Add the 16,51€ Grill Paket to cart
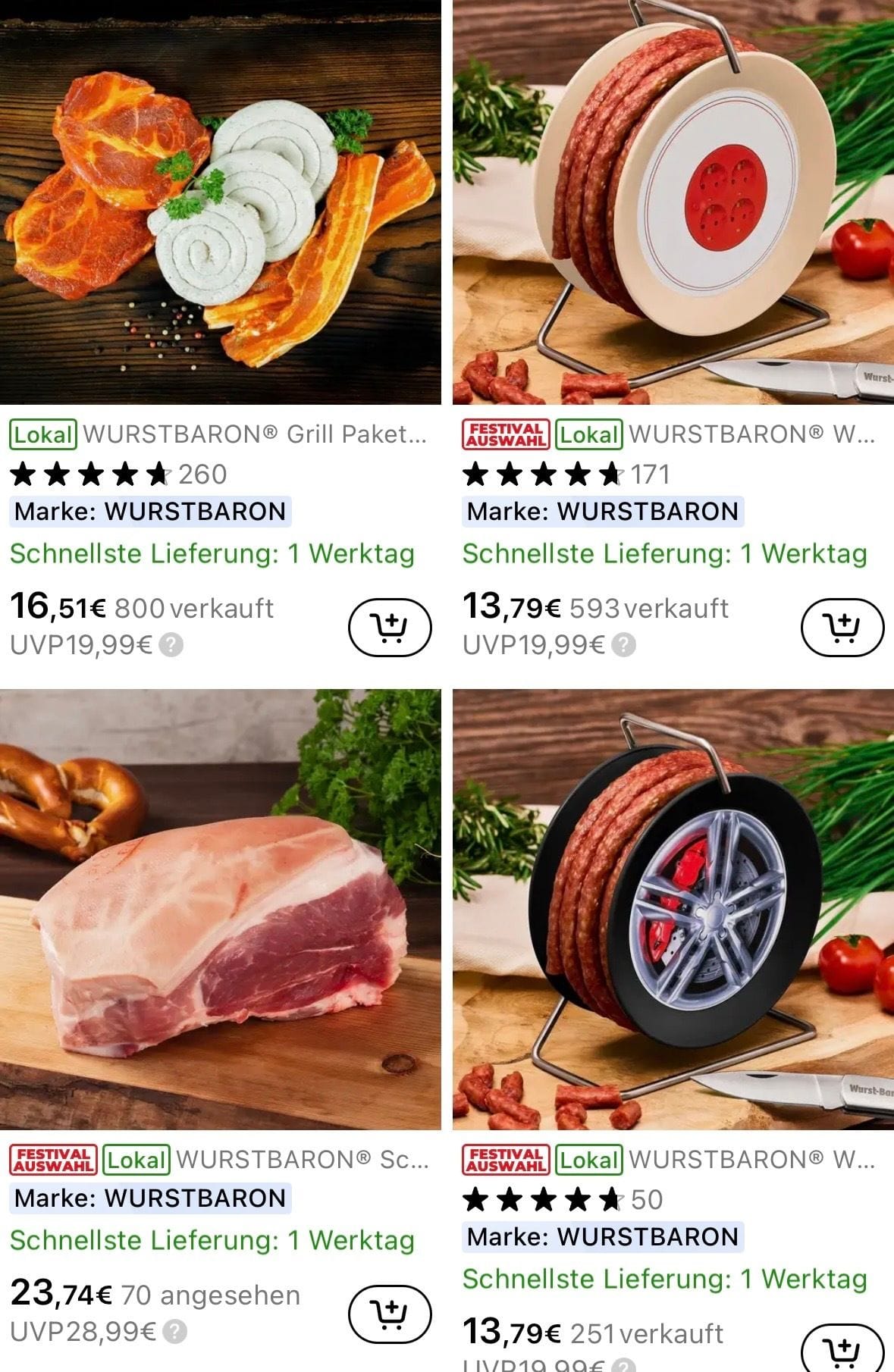Screen dimensions: 894x1372 pos(390,628)
